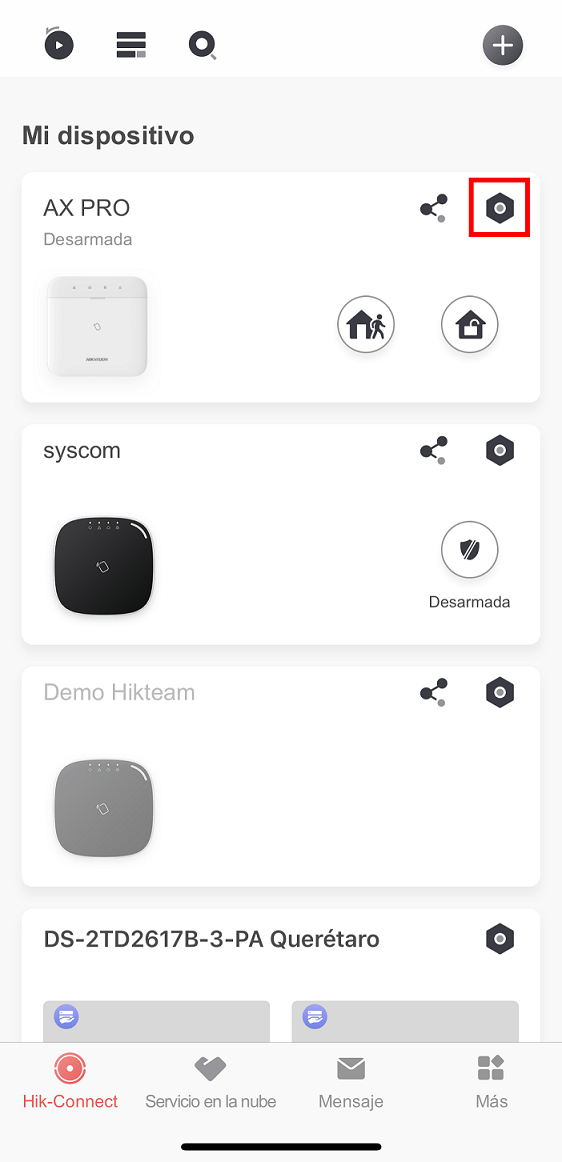This screenshot has height=1162, width=562.
Task: Open Demo Hikteam settings gear
Action: click(500, 692)
